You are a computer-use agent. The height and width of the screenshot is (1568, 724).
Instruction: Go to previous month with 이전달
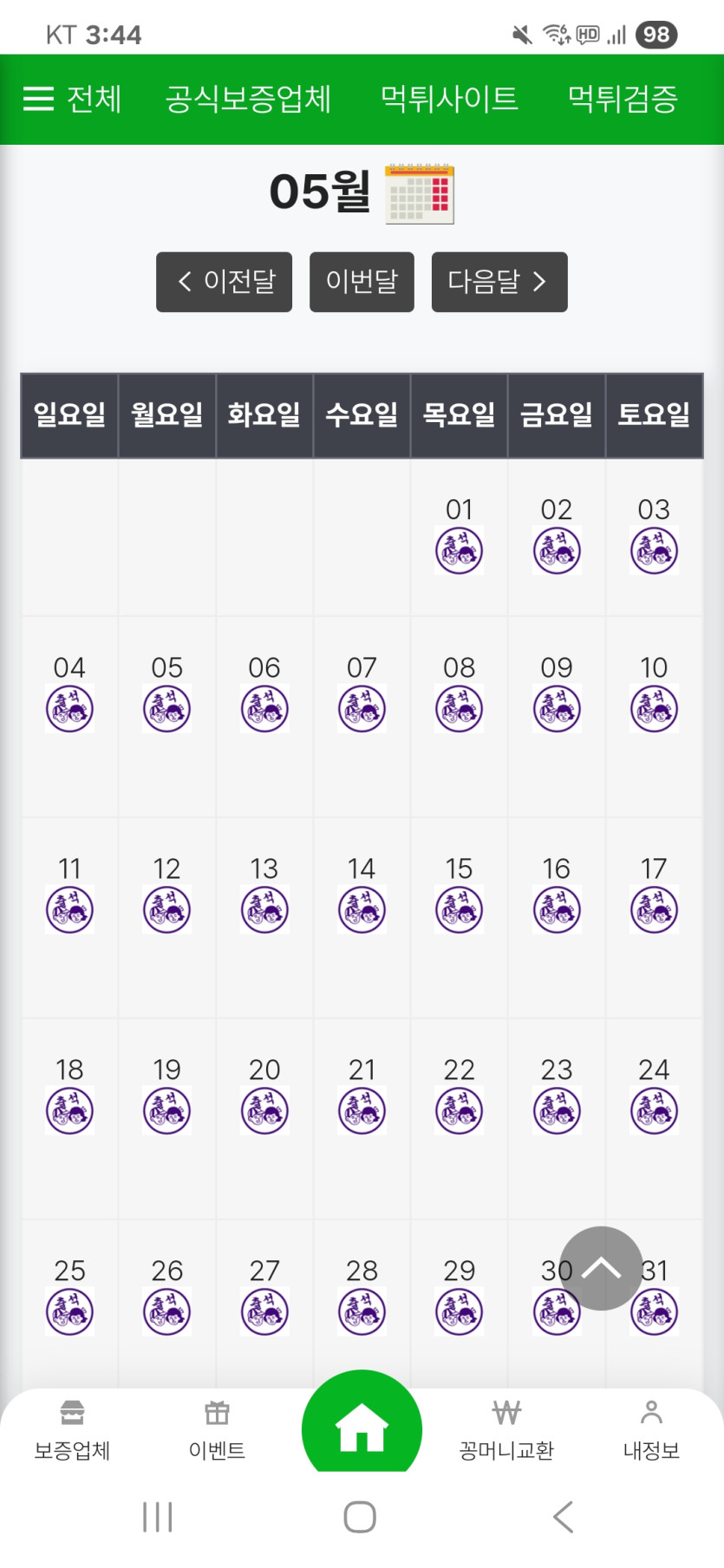224,282
